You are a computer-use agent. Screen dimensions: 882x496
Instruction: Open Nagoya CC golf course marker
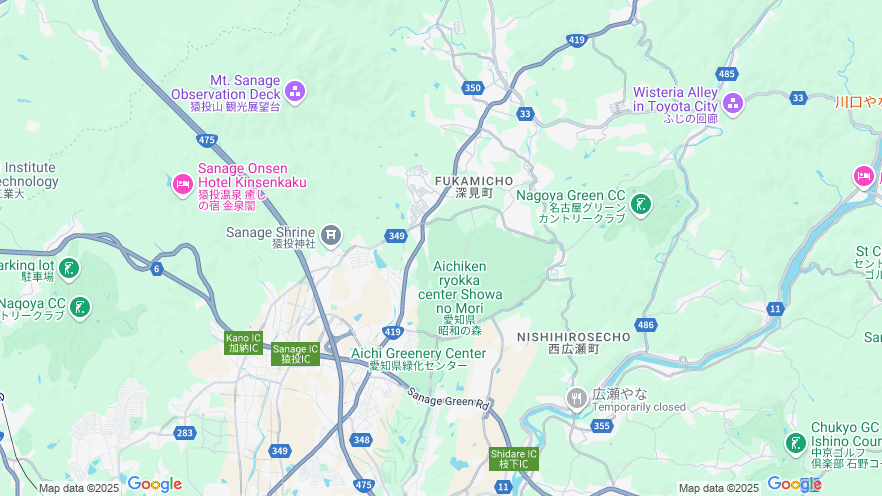[80, 308]
